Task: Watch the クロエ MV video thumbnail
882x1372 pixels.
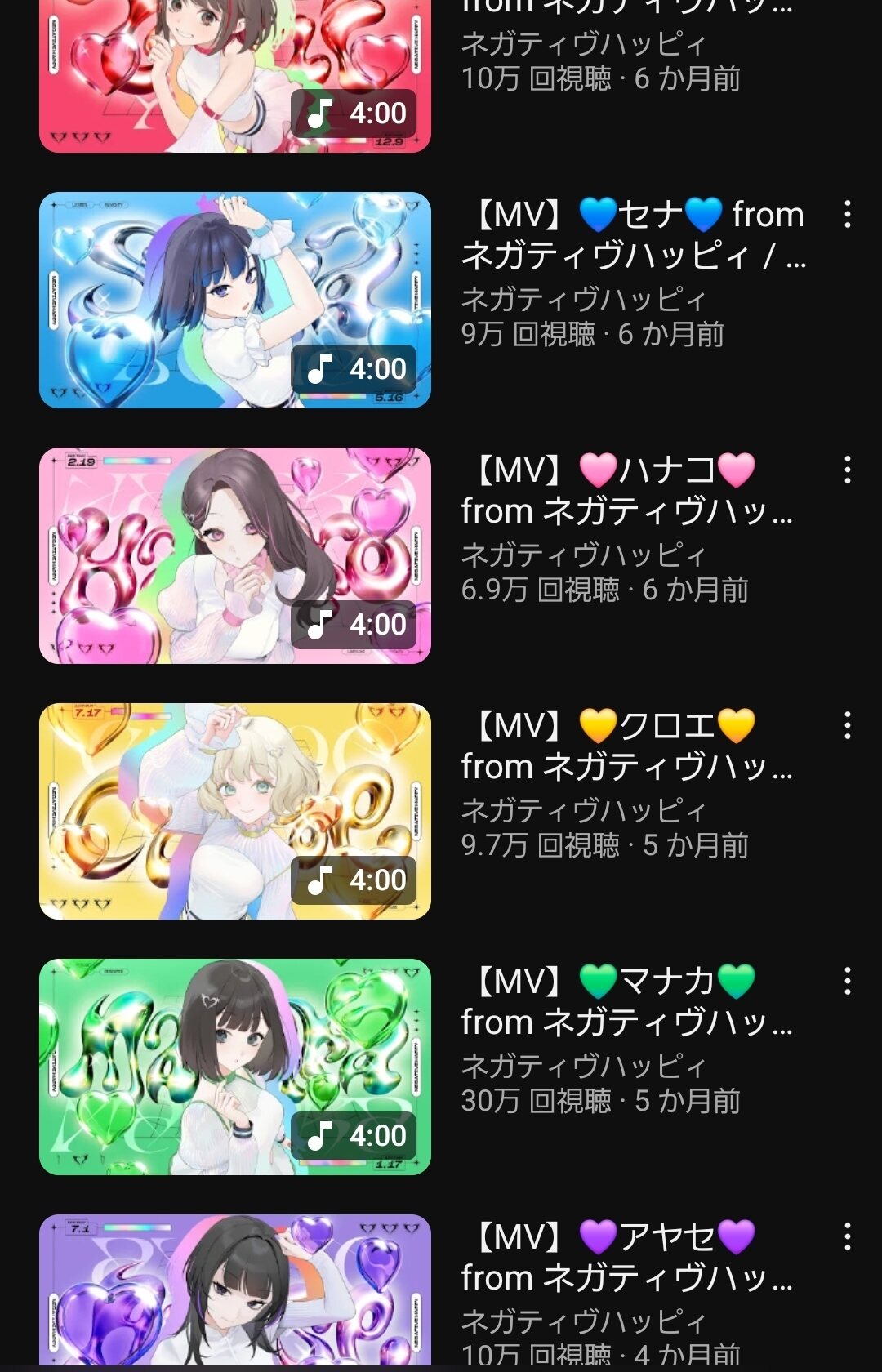Action: (234, 811)
